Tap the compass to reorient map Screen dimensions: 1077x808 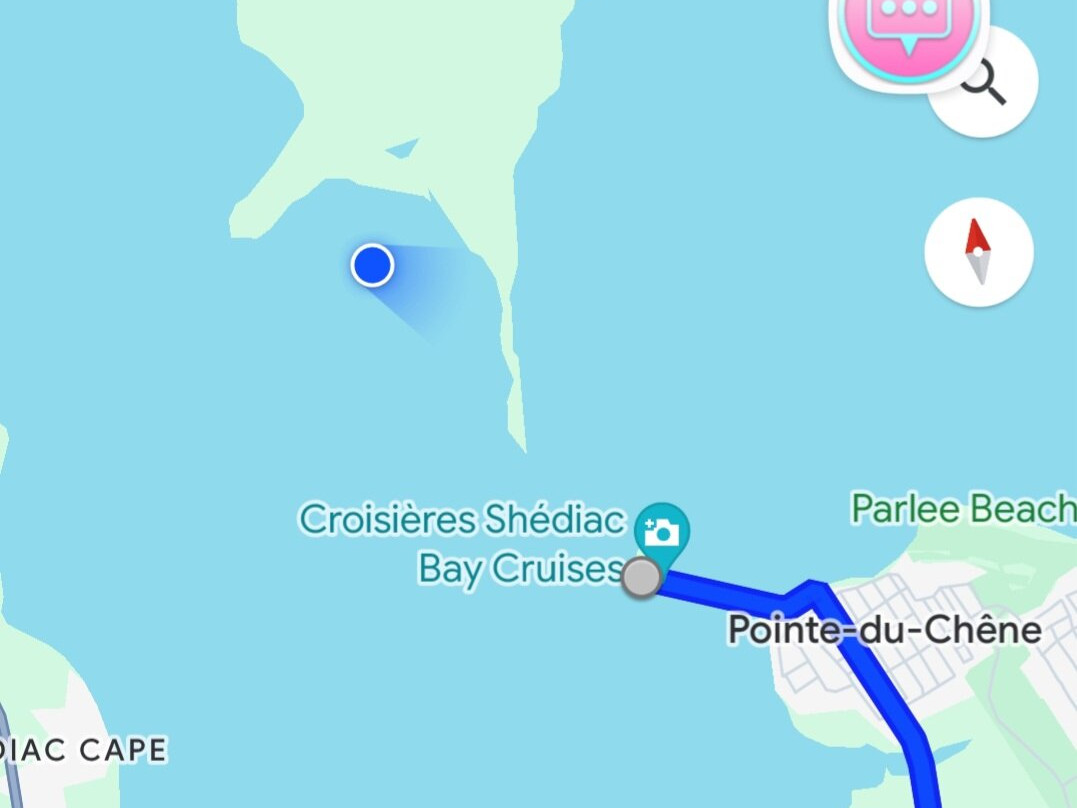coord(978,251)
